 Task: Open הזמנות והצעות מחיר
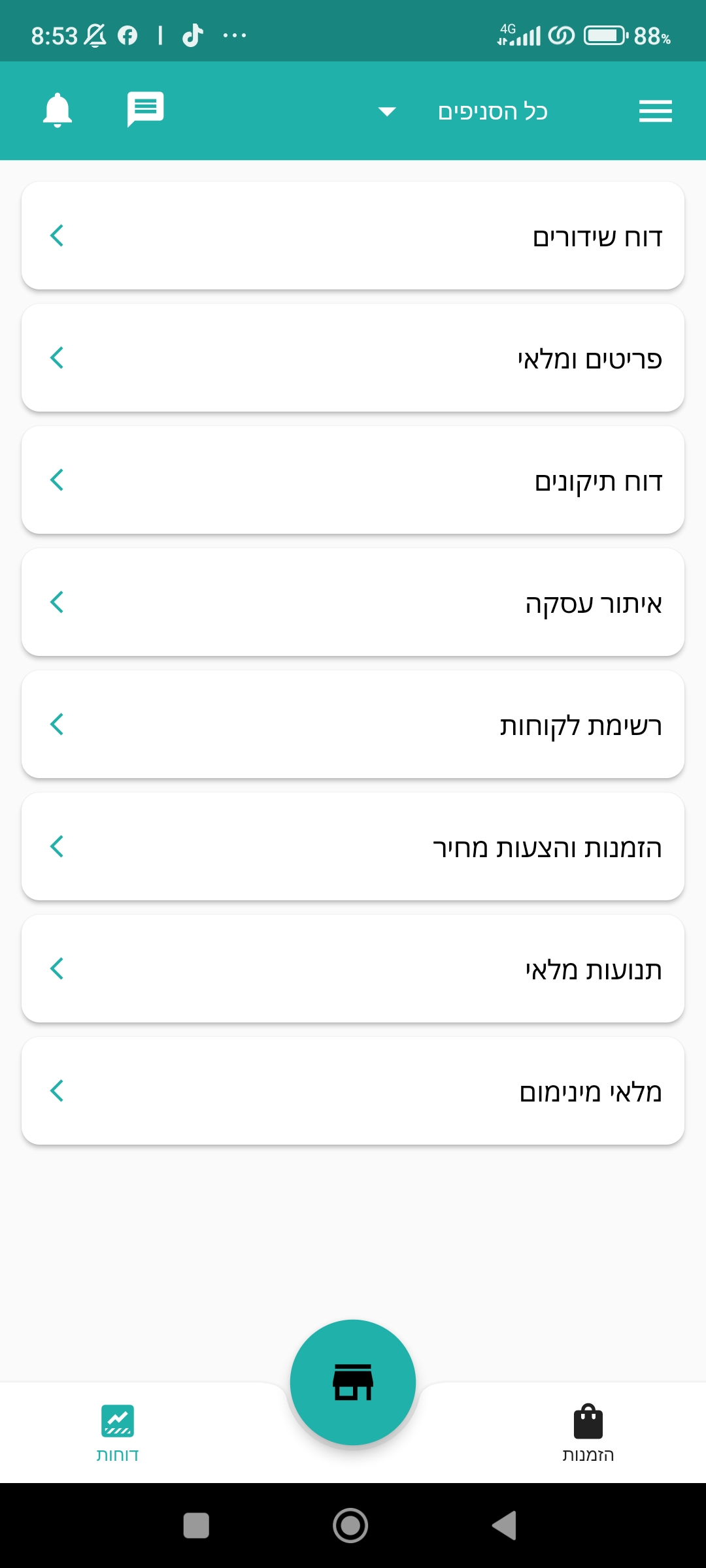tap(353, 847)
